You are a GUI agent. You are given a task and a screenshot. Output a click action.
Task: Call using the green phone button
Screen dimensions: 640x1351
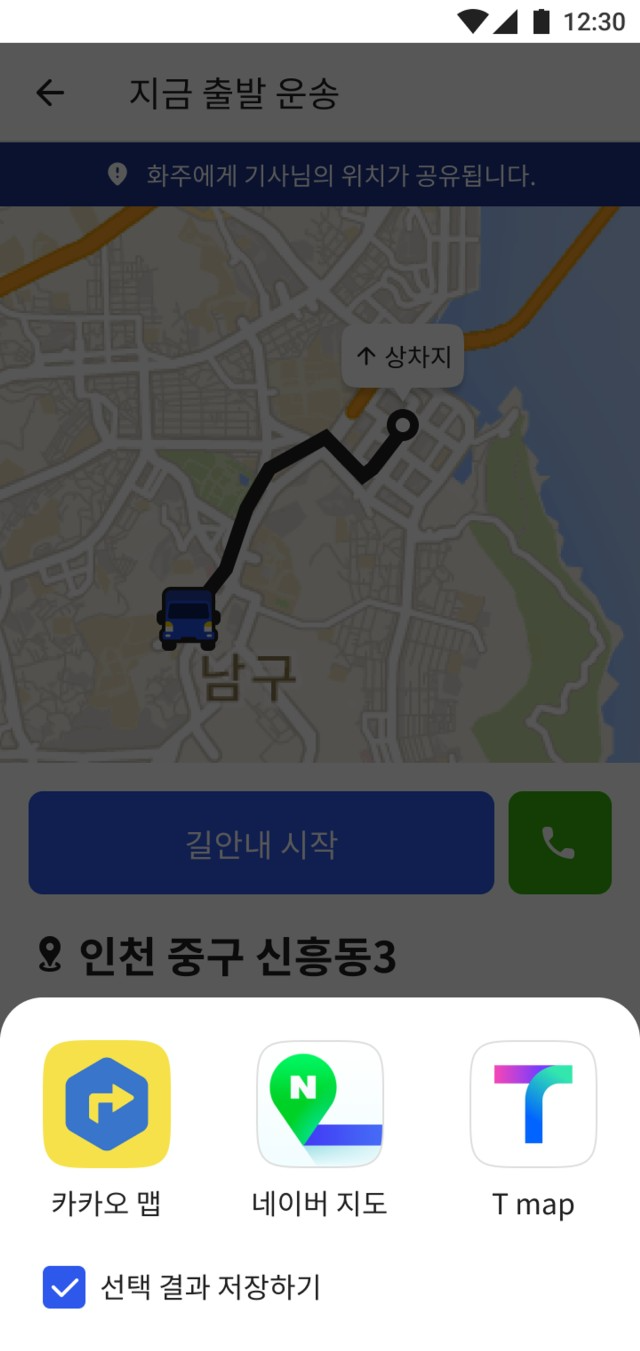[x=559, y=843]
